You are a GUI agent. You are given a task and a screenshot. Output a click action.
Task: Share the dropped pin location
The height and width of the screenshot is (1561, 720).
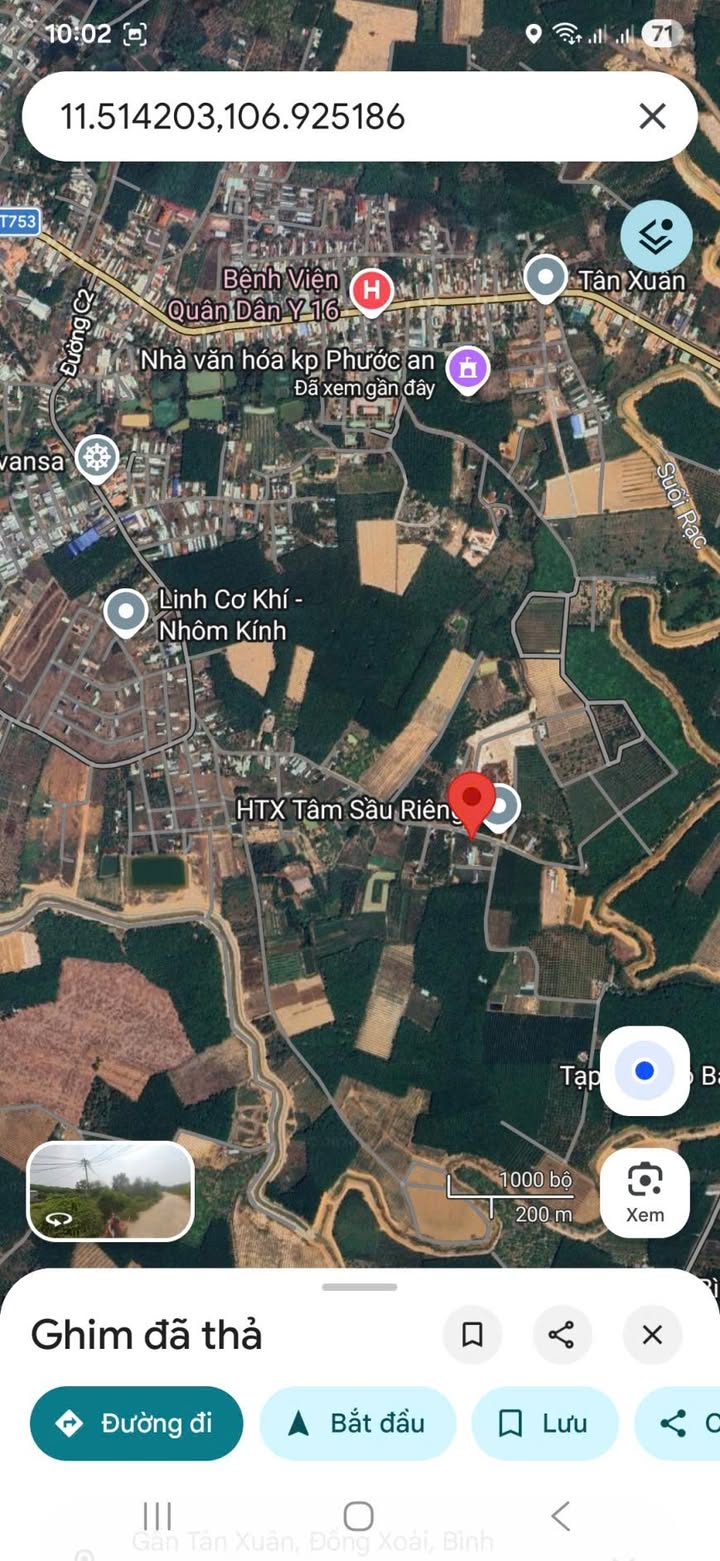click(x=562, y=1334)
